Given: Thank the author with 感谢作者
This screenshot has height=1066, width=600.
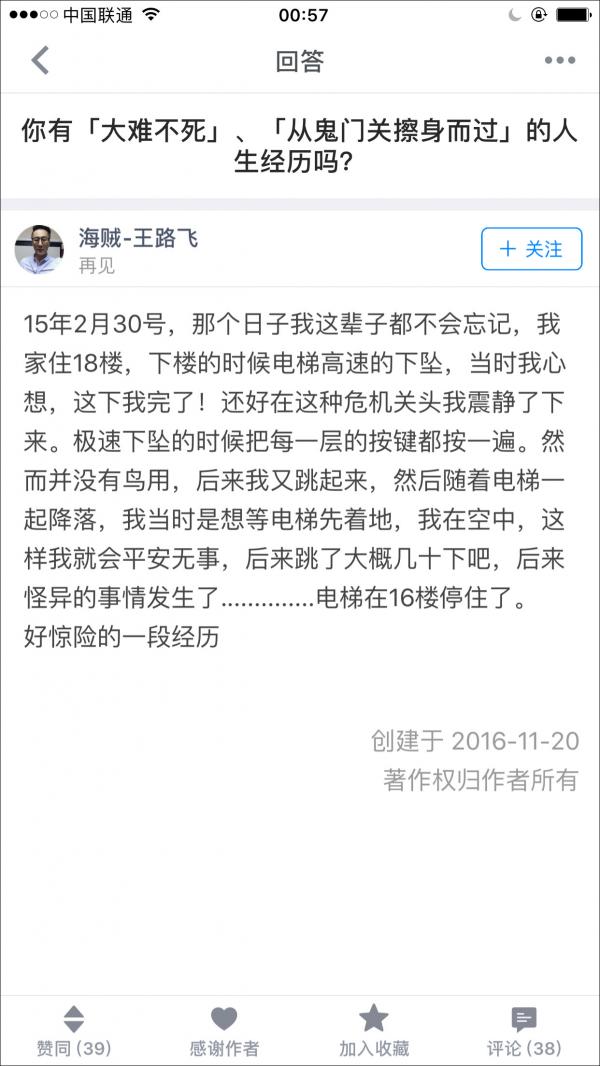Looking at the screenshot, I should pyautogui.click(x=224, y=1031).
